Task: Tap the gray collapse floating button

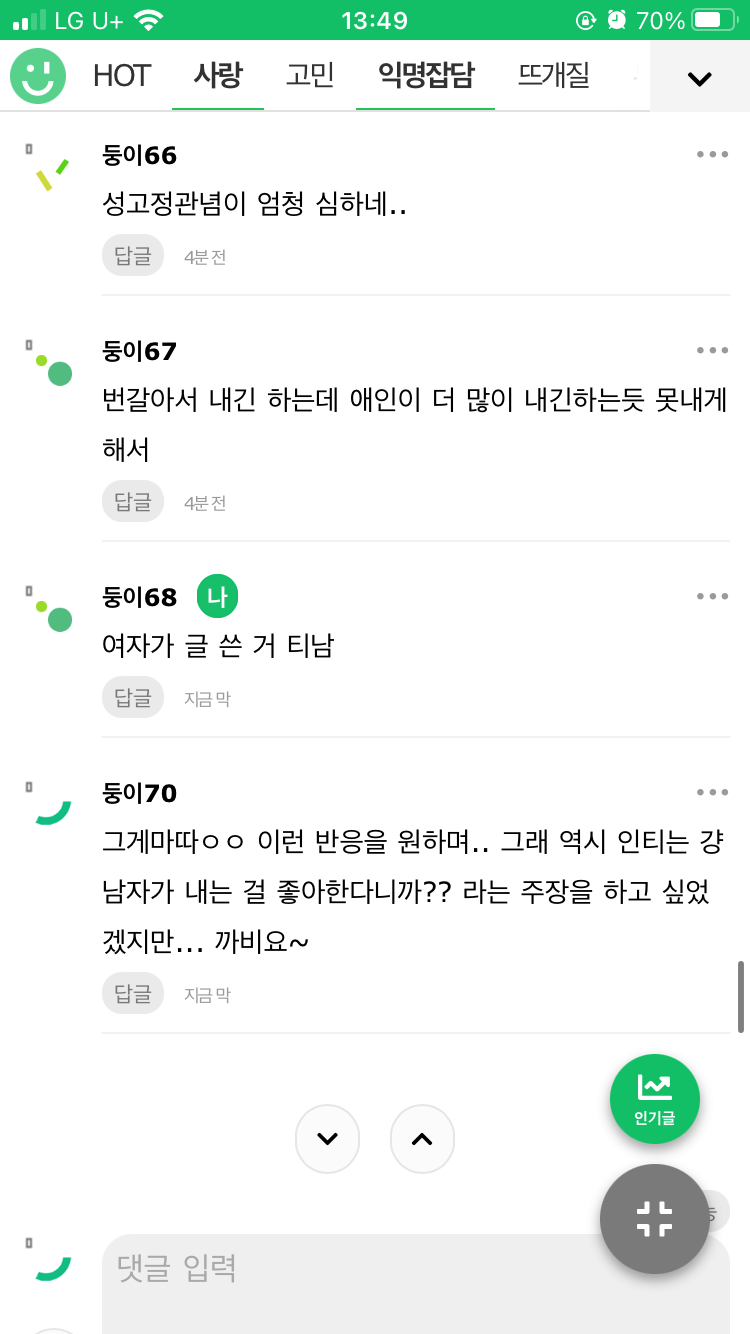Action: point(655,1219)
